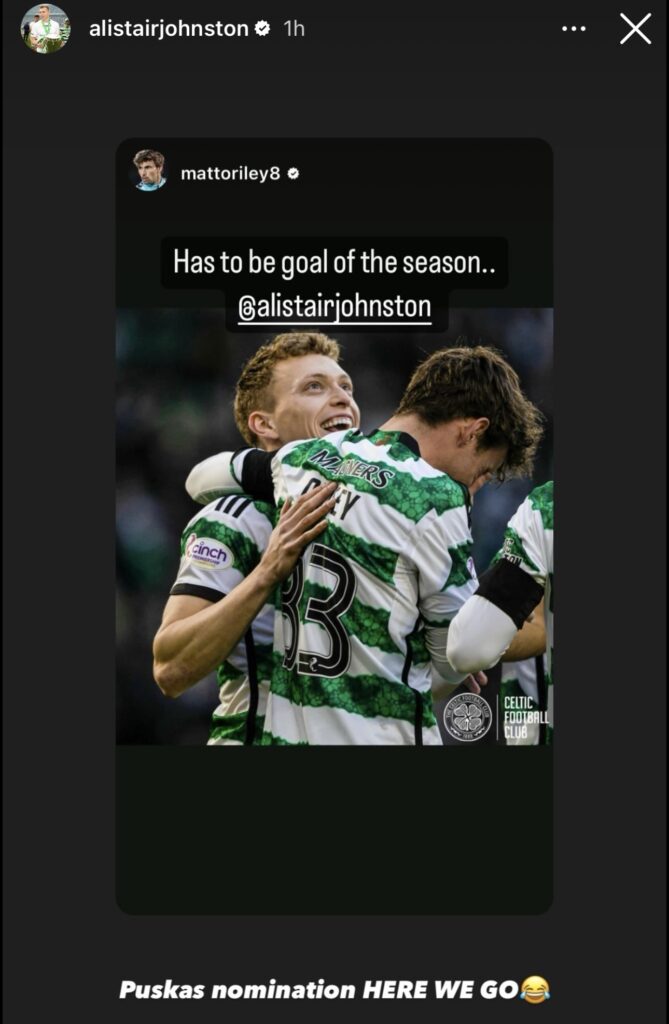The width and height of the screenshot is (669, 1024).
Task: Open the story options three-dot menu
Action: (574, 29)
